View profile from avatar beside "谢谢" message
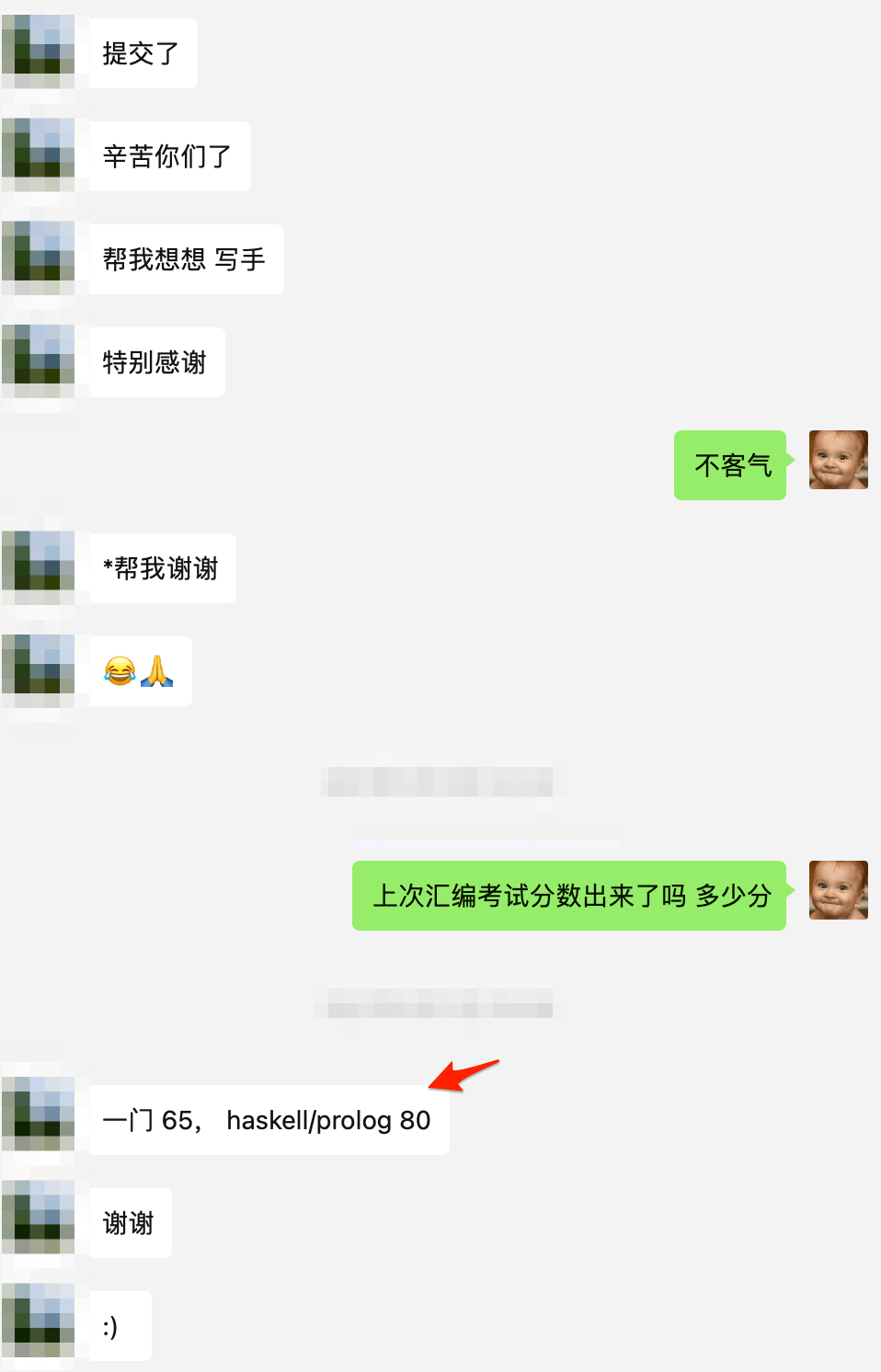 pyautogui.click(x=39, y=1219)
